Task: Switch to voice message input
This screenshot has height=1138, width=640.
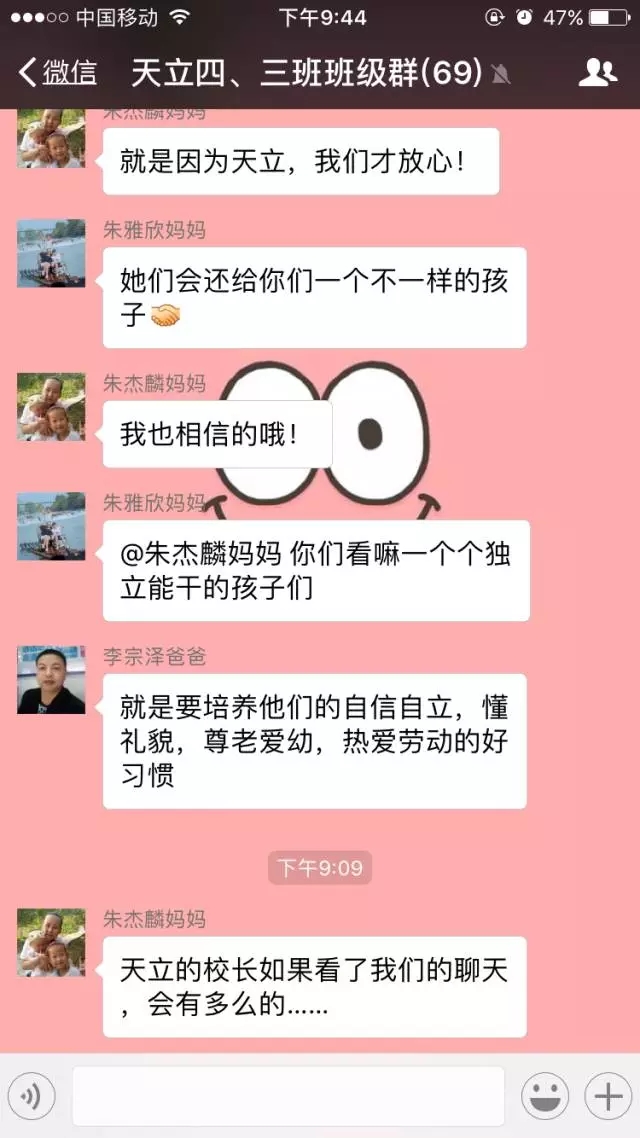Action: (x=31, y=1097)
